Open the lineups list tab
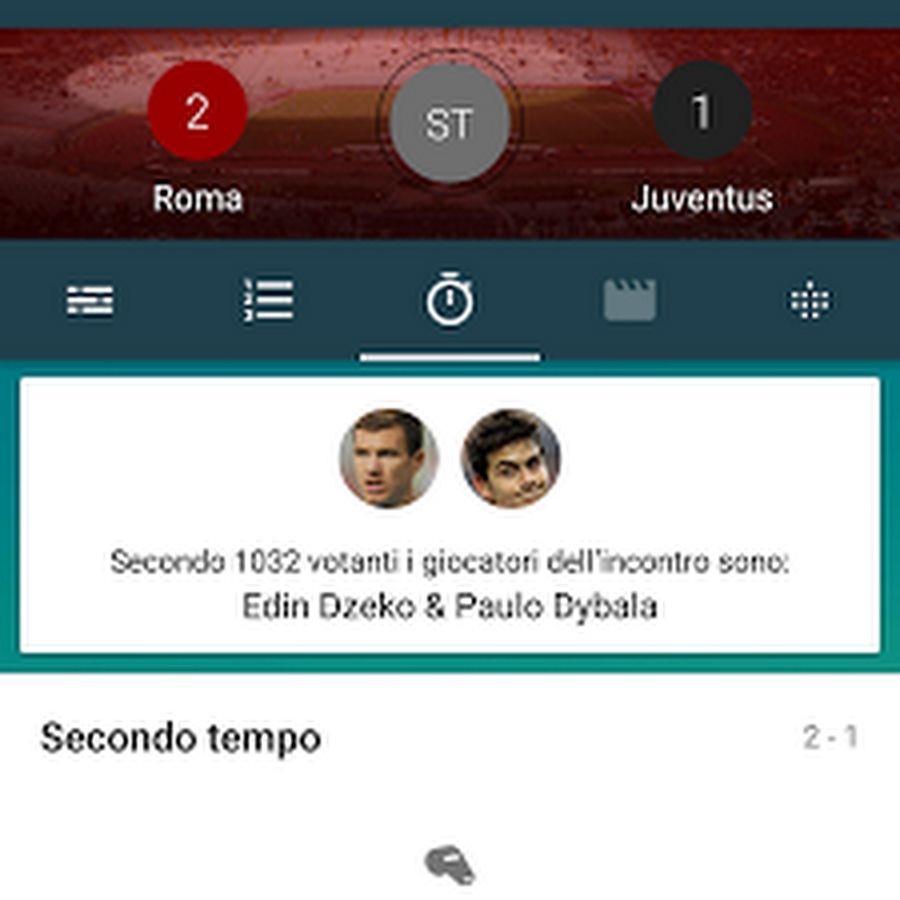 (268, 300)
